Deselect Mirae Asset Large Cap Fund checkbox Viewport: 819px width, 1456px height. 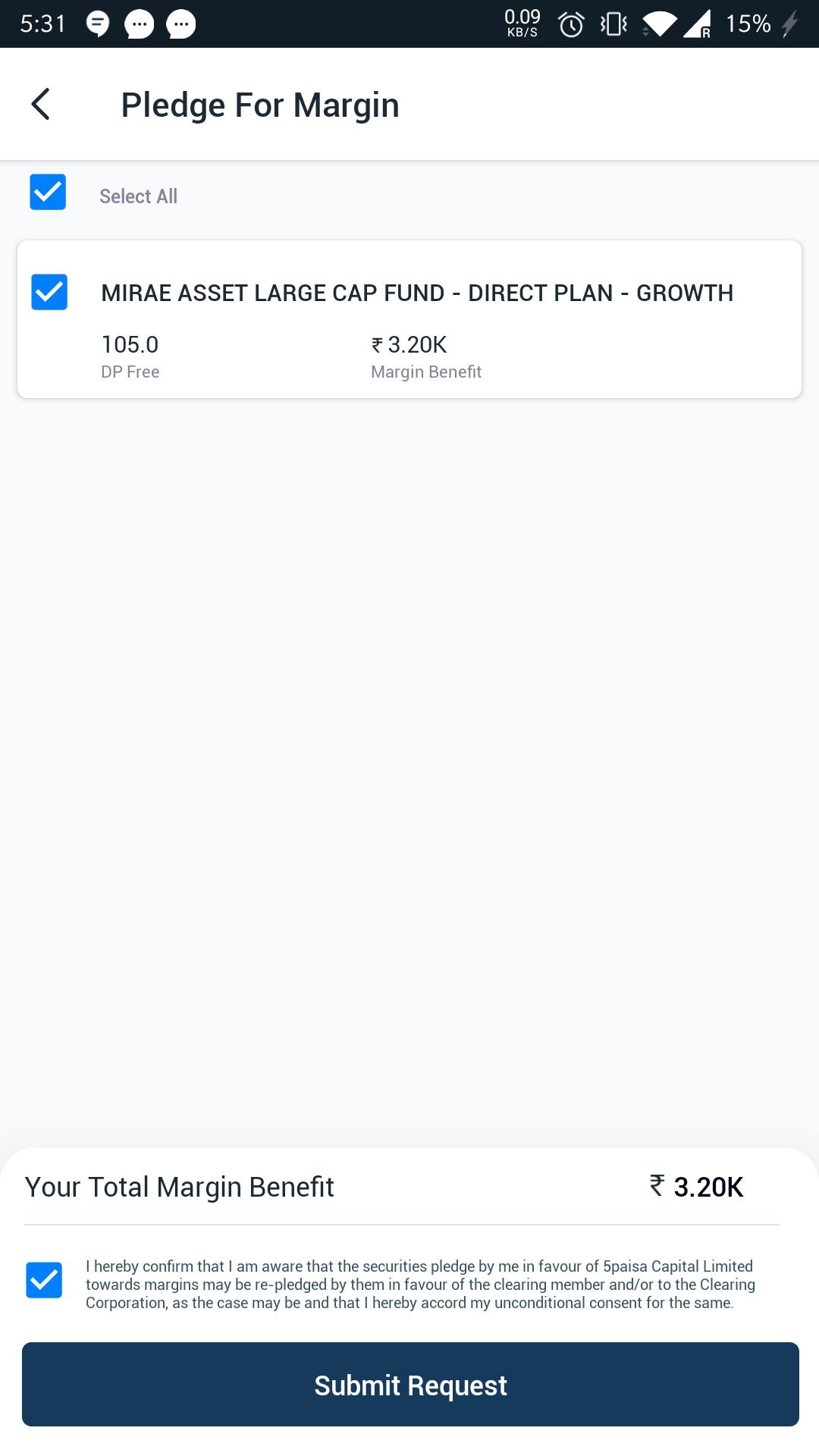click(49, 292)
